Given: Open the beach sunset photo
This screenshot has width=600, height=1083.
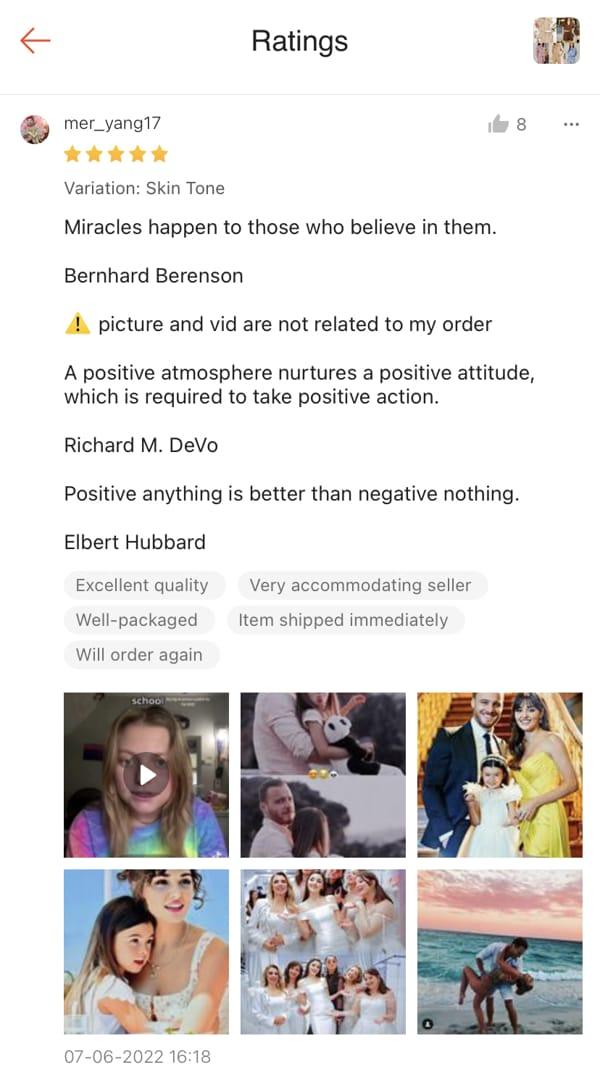Looking at the screenshot, I should click(x=500, y=952).
